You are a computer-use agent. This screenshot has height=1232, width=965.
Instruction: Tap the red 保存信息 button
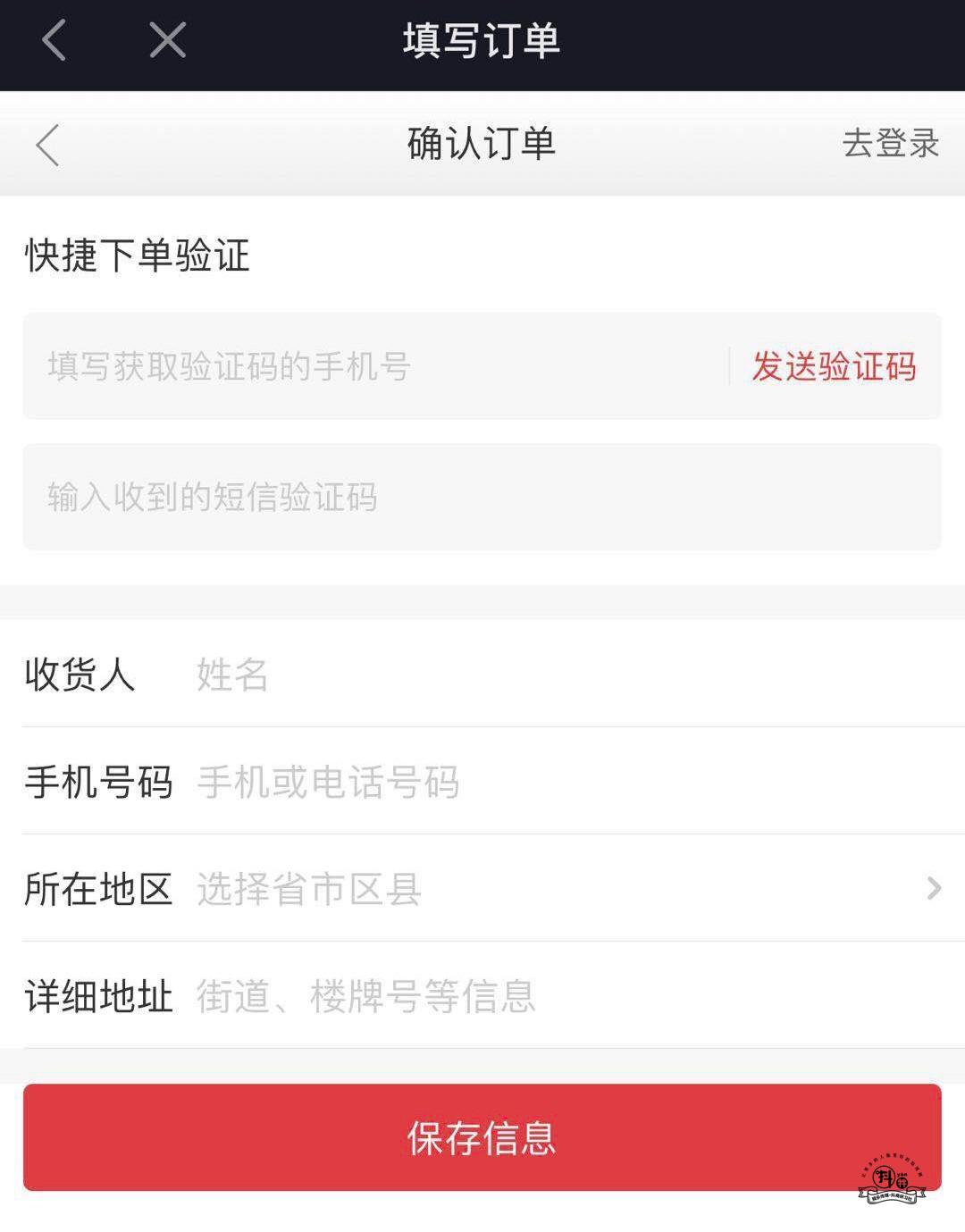(482, 1136)
